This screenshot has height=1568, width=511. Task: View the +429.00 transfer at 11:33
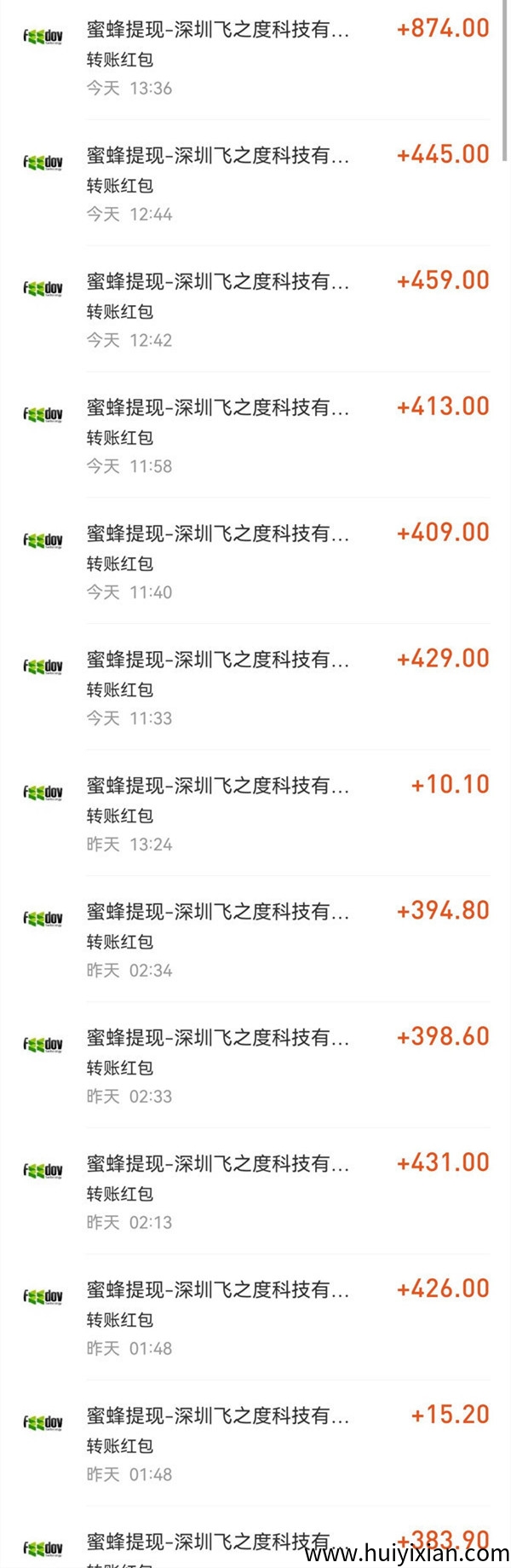coord(255,688)
